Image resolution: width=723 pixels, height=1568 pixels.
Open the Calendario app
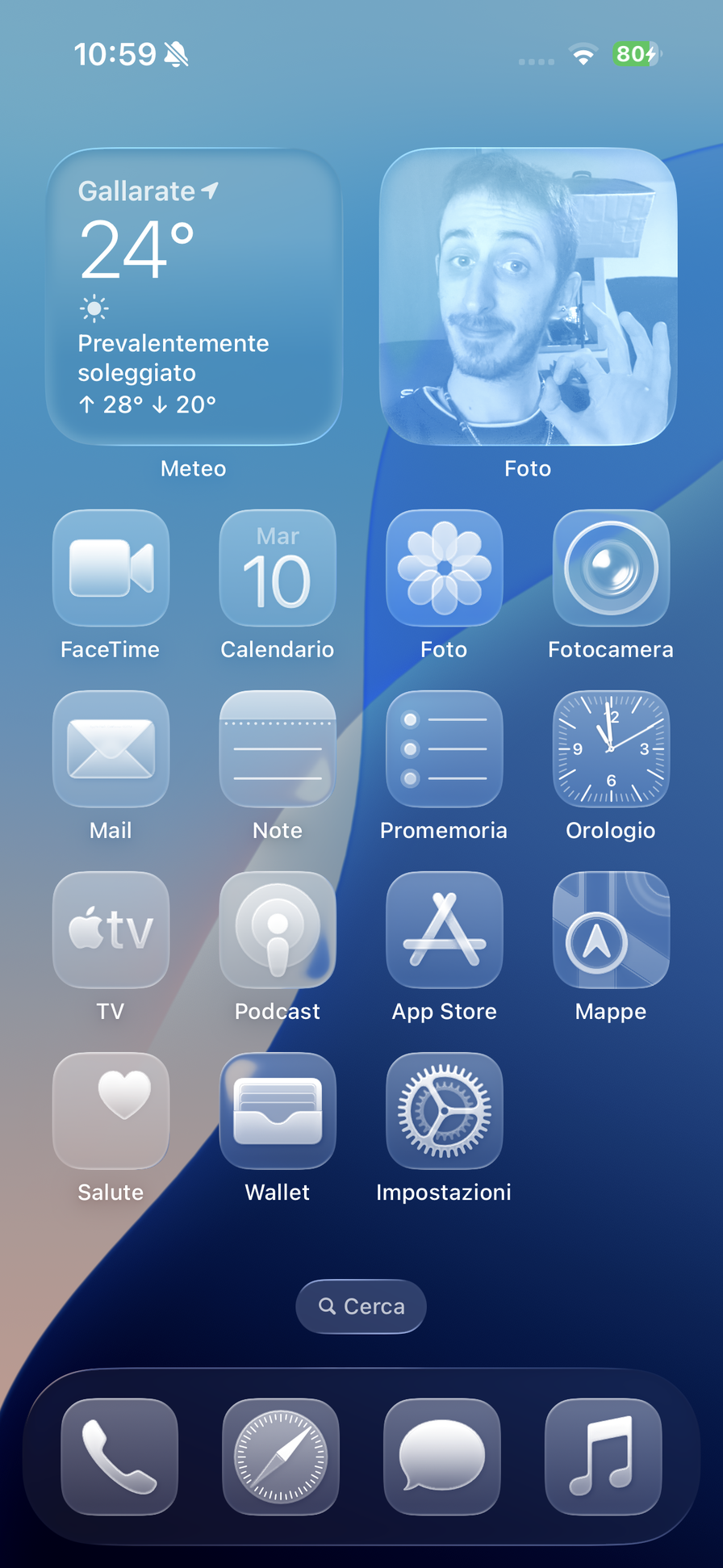tap(278, 568)
